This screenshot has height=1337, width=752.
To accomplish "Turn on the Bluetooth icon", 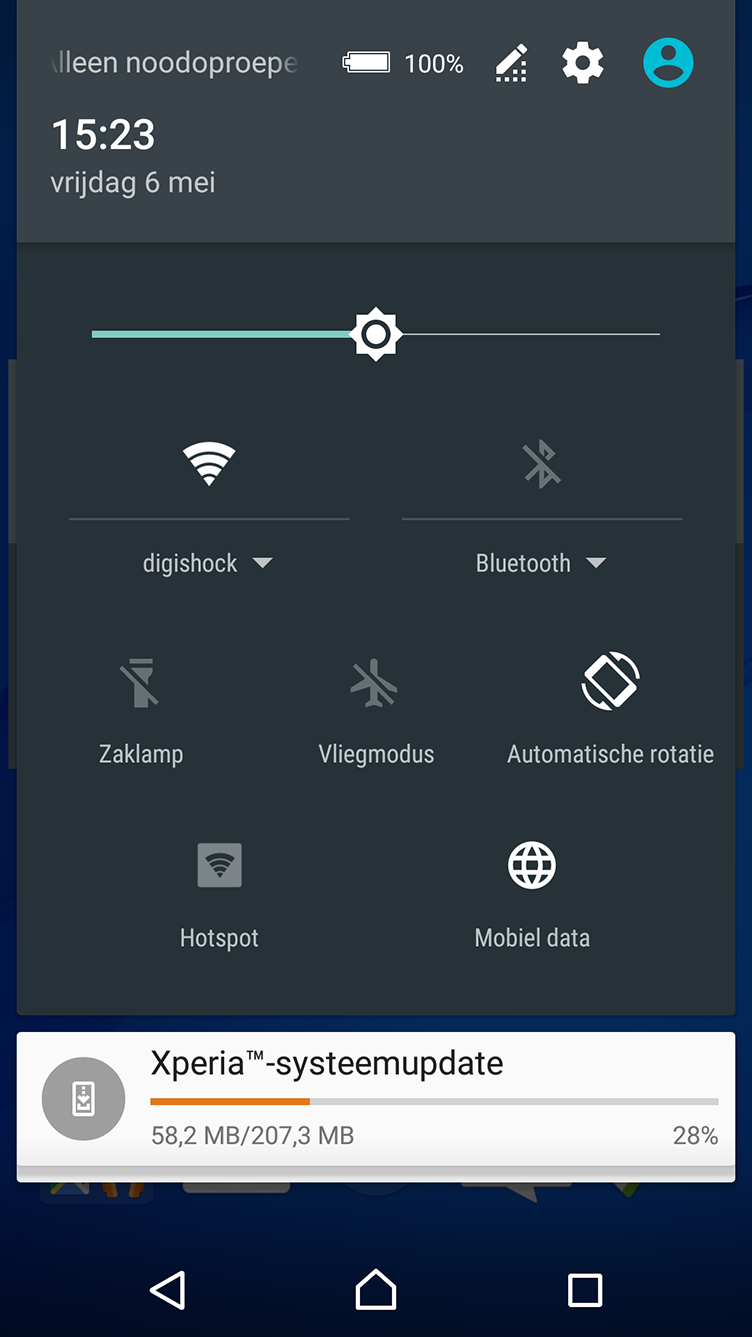I will coord(542,465).
